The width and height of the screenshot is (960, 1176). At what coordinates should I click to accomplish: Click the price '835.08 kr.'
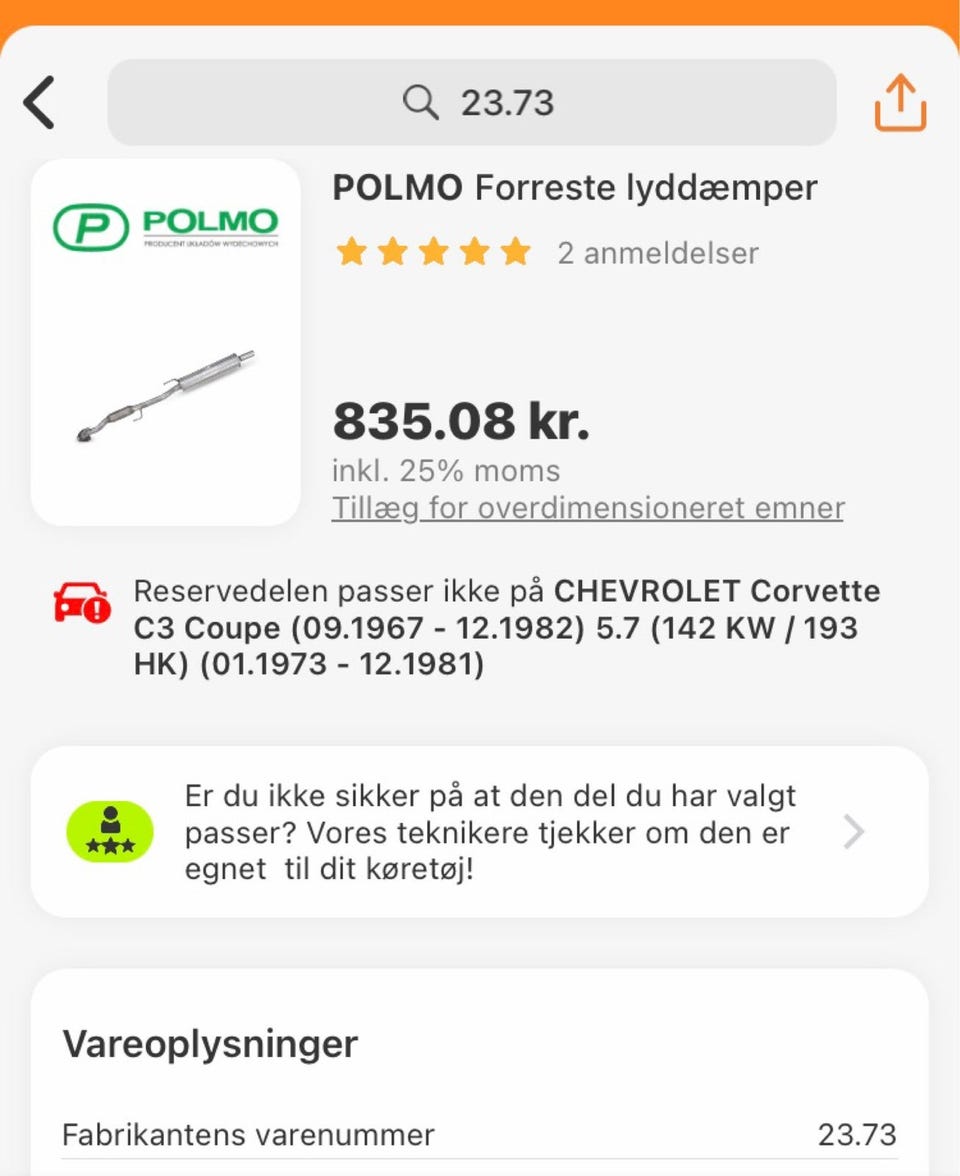463,422
